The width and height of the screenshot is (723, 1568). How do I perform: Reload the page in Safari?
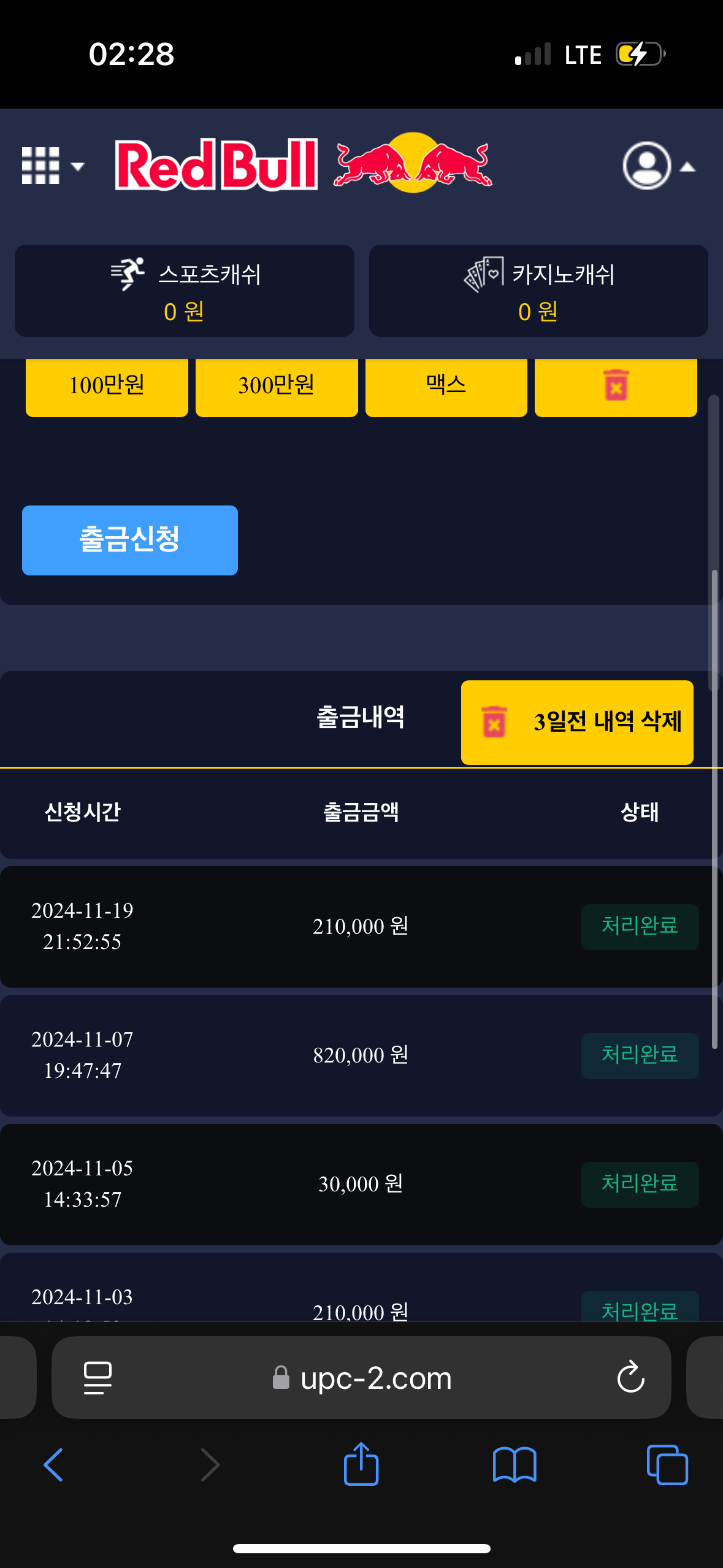point(630,1377)
